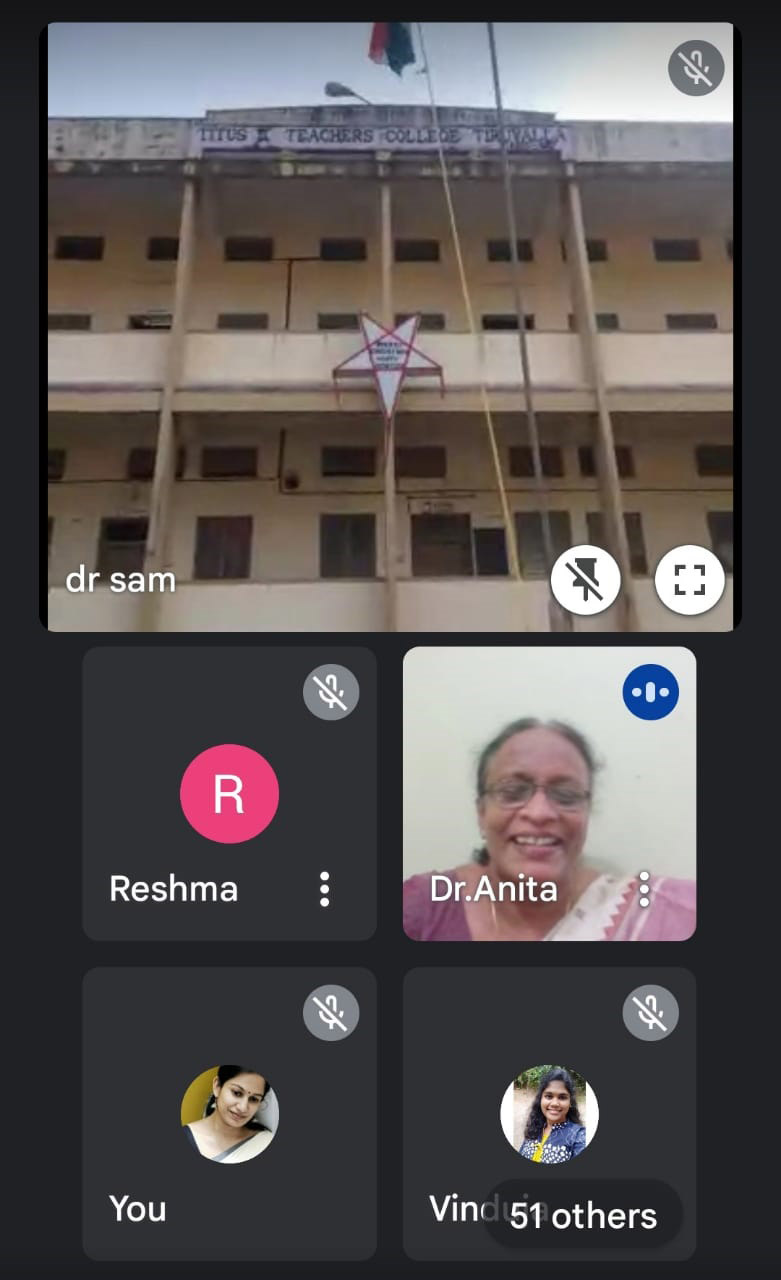Open the options menu on Reshma's tile
The height and width of the screenshot is (1280, 781).
324,889
